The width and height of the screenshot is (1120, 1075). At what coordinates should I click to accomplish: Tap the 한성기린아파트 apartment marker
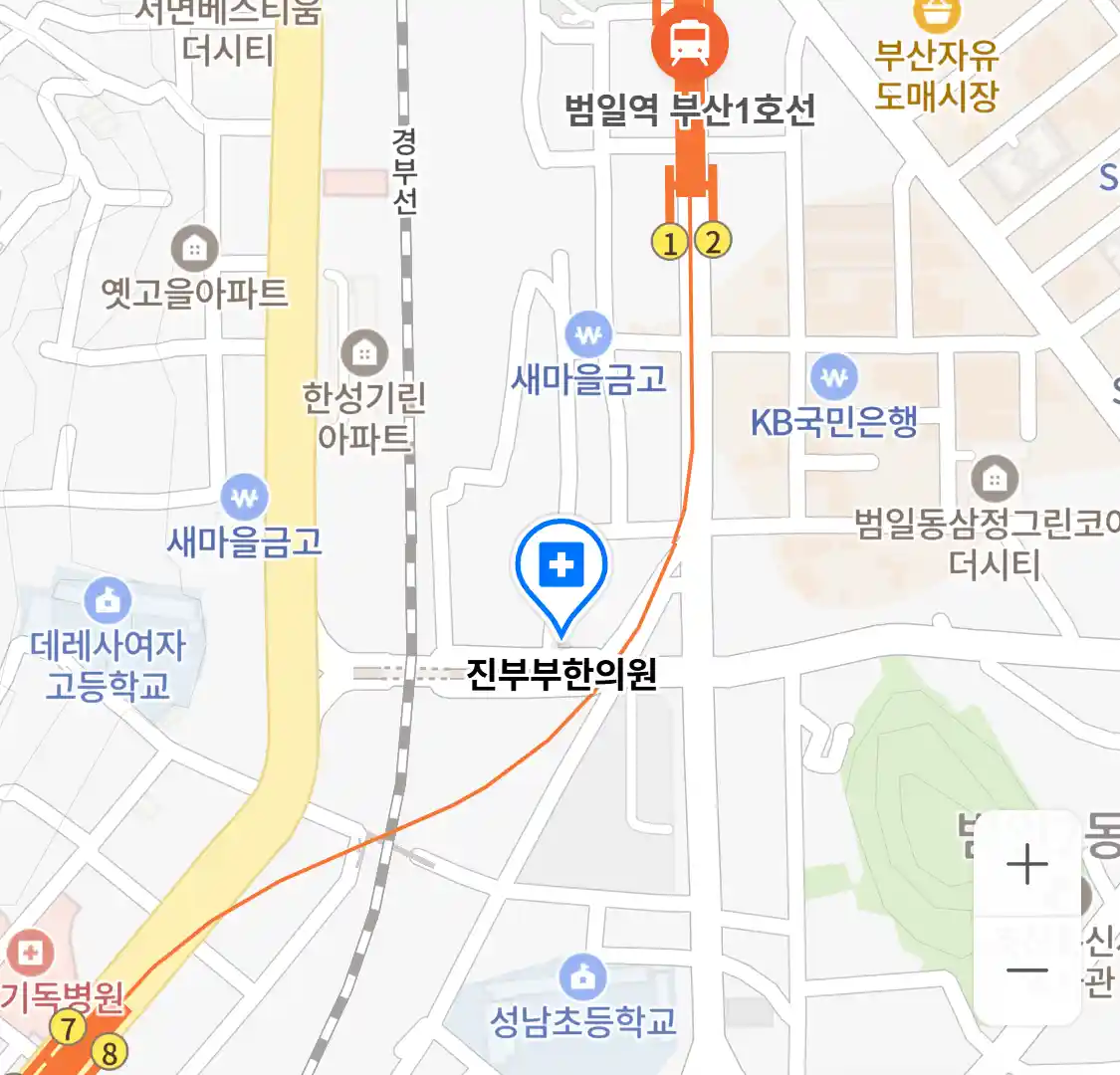point(365,352)
